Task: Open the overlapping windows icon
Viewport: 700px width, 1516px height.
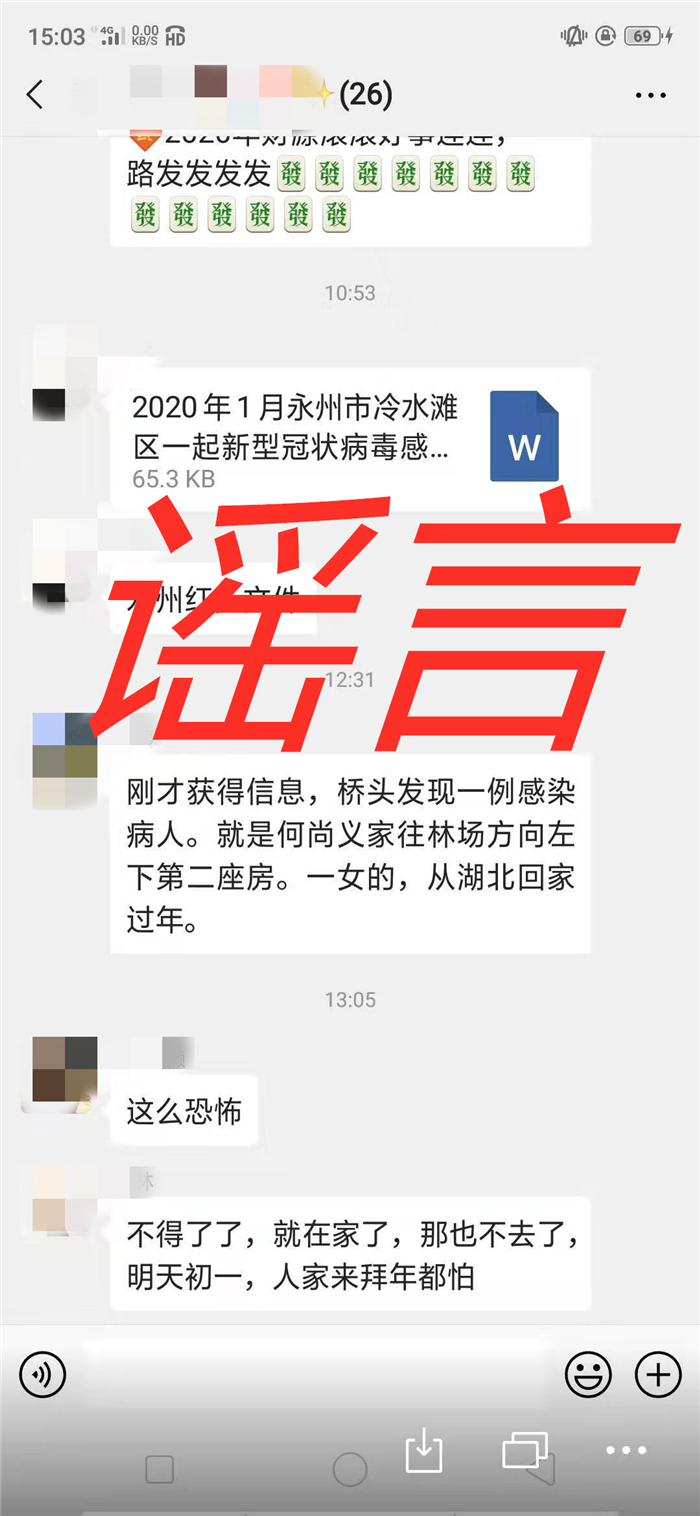Action: pyautogui.click(x=525, y=1450)
